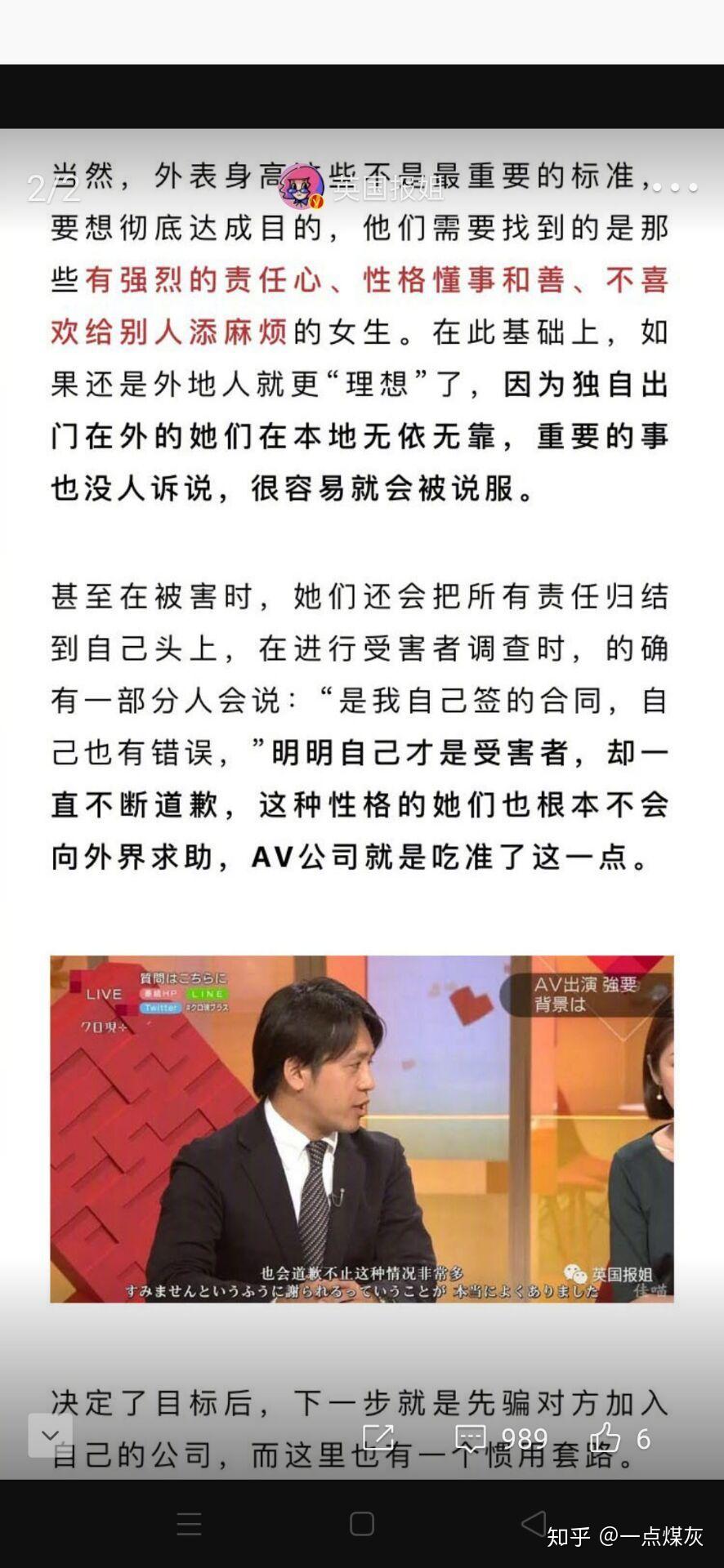
Task: Go back using the system back button
Action: click(534, 1523)
